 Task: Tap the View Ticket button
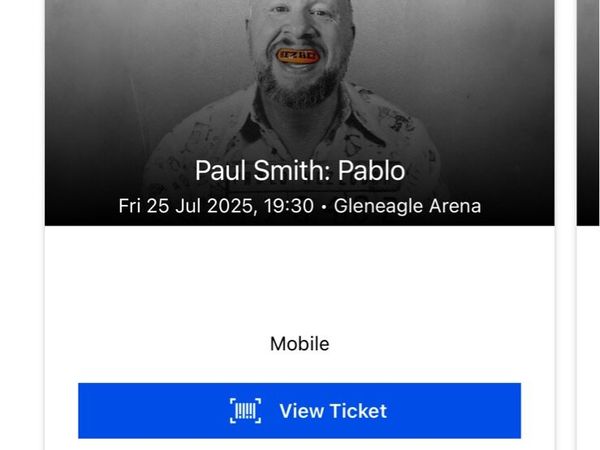(x=299, y=410)
